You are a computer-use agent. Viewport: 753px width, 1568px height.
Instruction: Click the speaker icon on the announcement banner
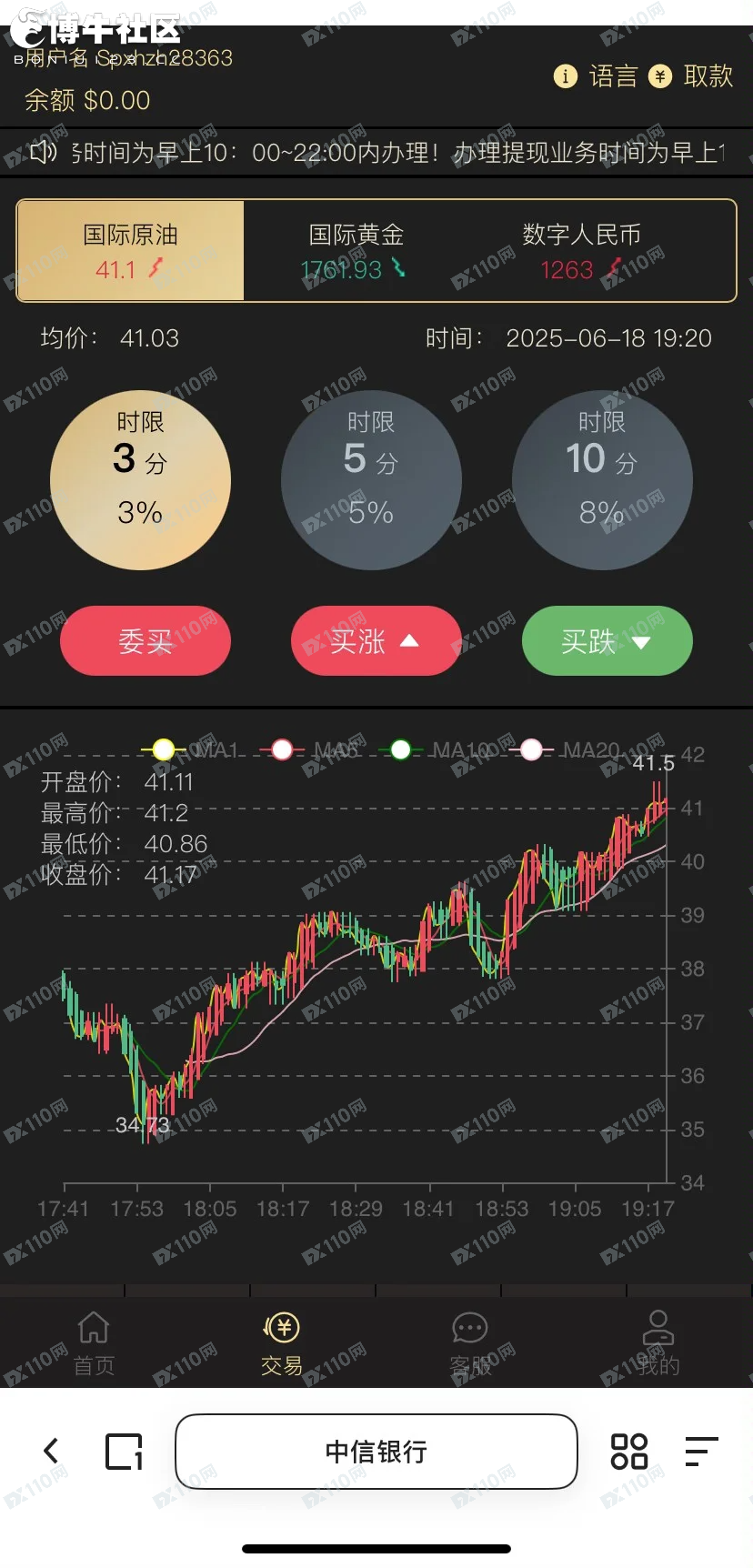pyautogui.click(x=40, y=153)
